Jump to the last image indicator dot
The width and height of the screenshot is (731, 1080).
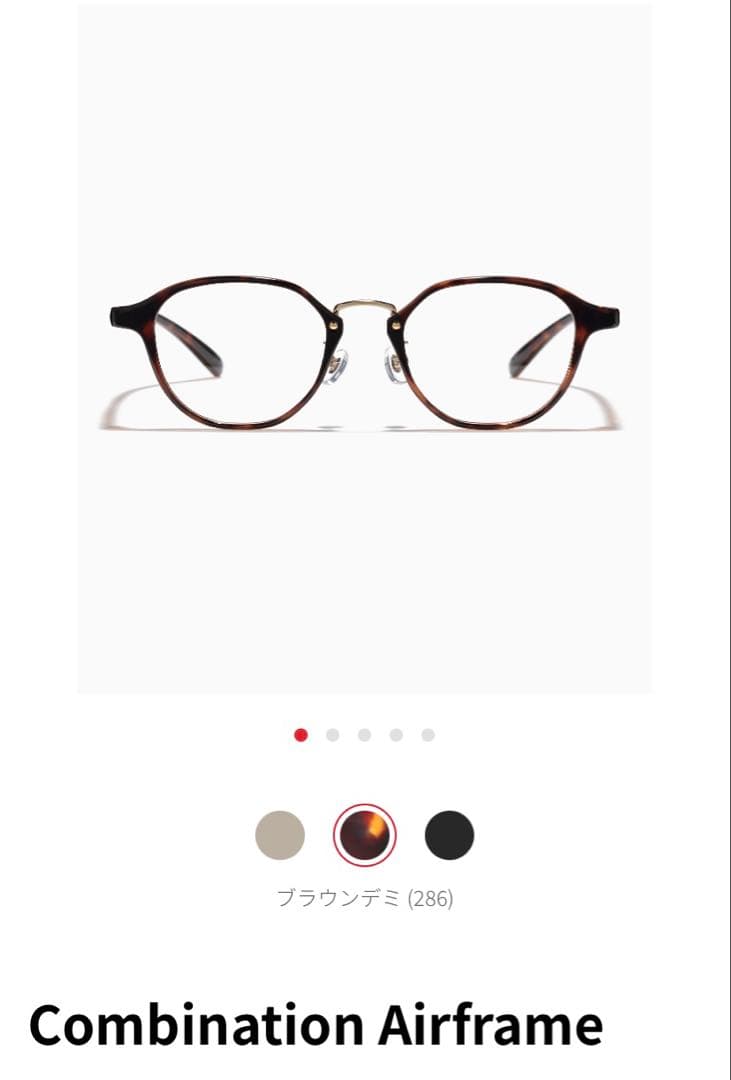point(428,735)
